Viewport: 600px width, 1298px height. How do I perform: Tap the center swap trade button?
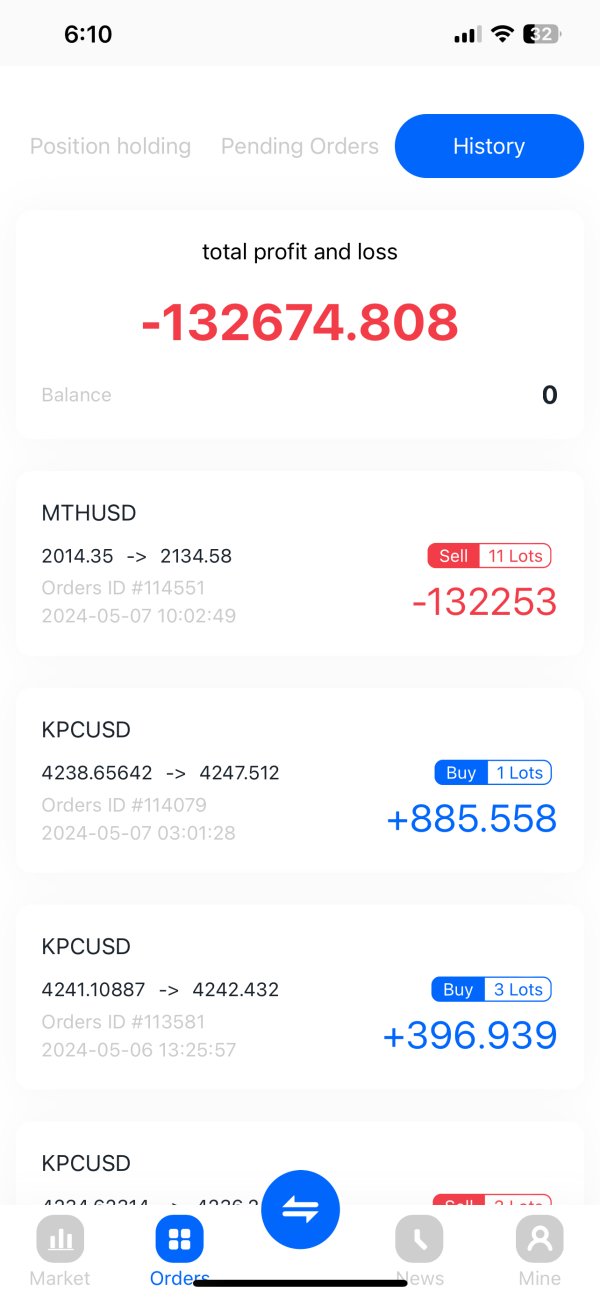tap(300, 1210)
